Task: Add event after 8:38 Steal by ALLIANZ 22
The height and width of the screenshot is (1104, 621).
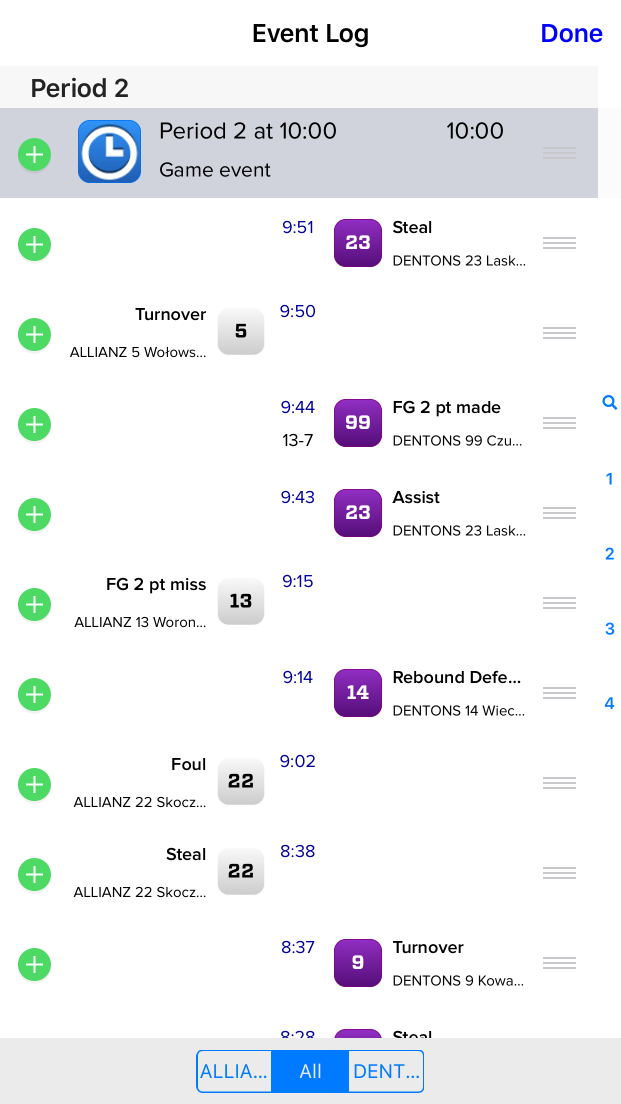Action: coord(35,874)
